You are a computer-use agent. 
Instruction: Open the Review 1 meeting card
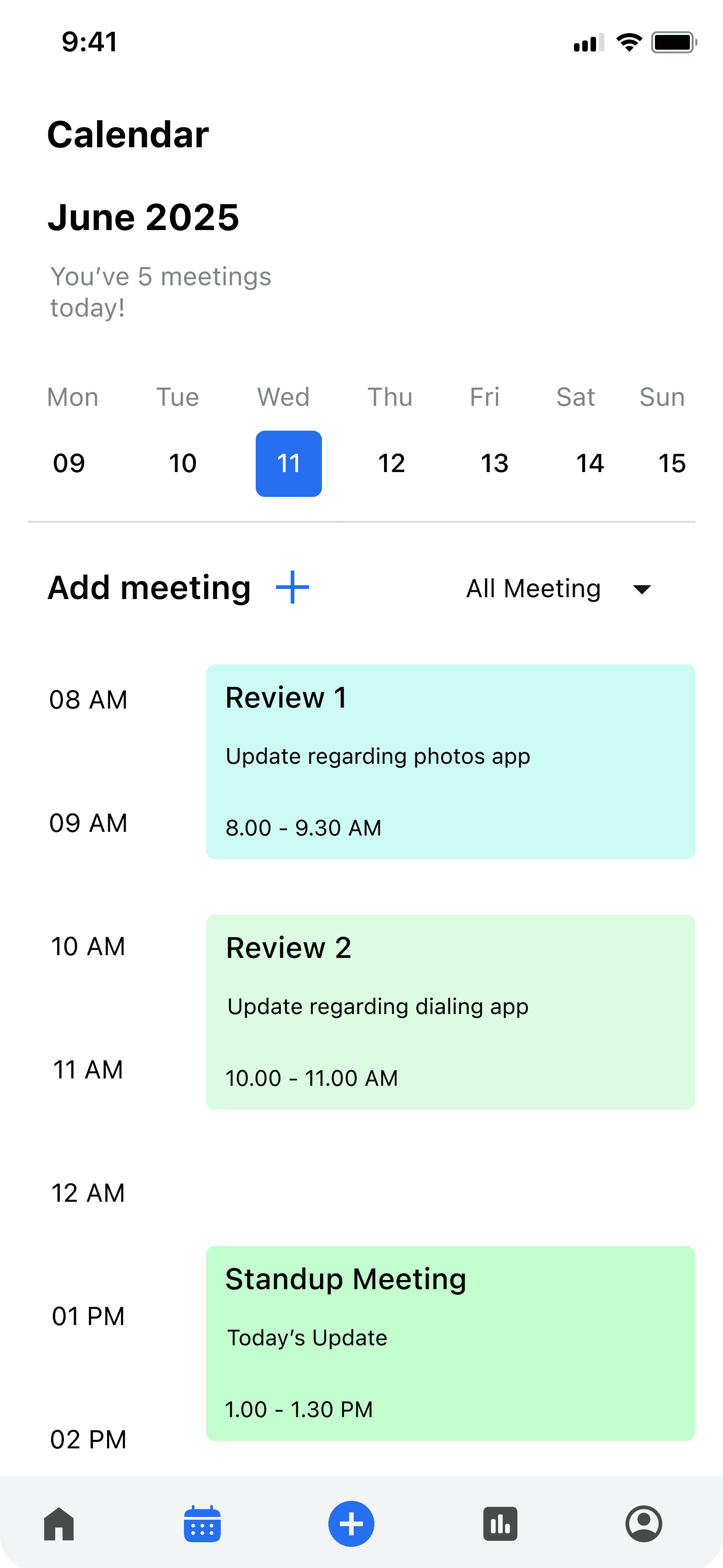pos(450,761)
